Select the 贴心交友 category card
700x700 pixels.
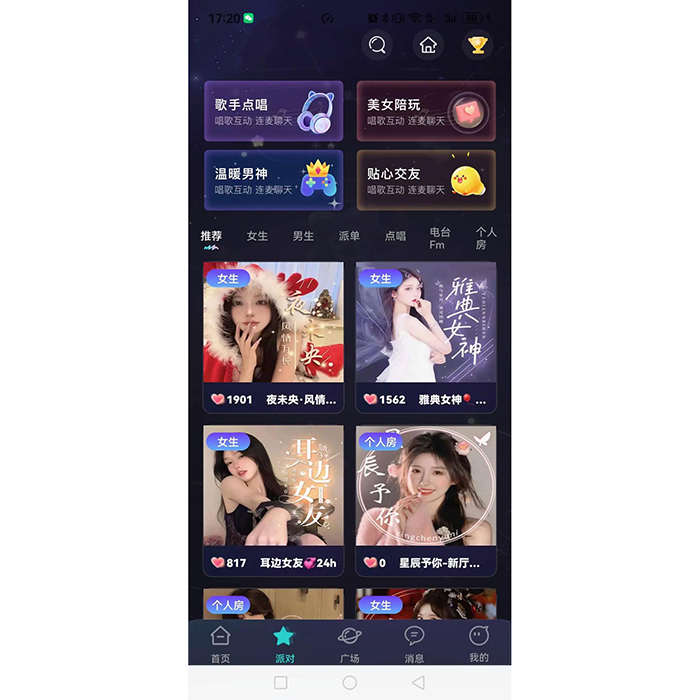pos(426,180)
